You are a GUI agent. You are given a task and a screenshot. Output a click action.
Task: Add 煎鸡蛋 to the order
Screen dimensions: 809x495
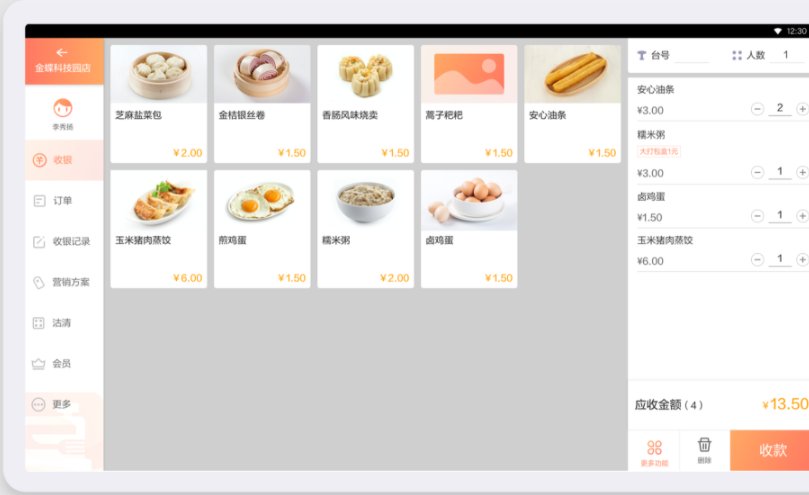pos(262,228)
